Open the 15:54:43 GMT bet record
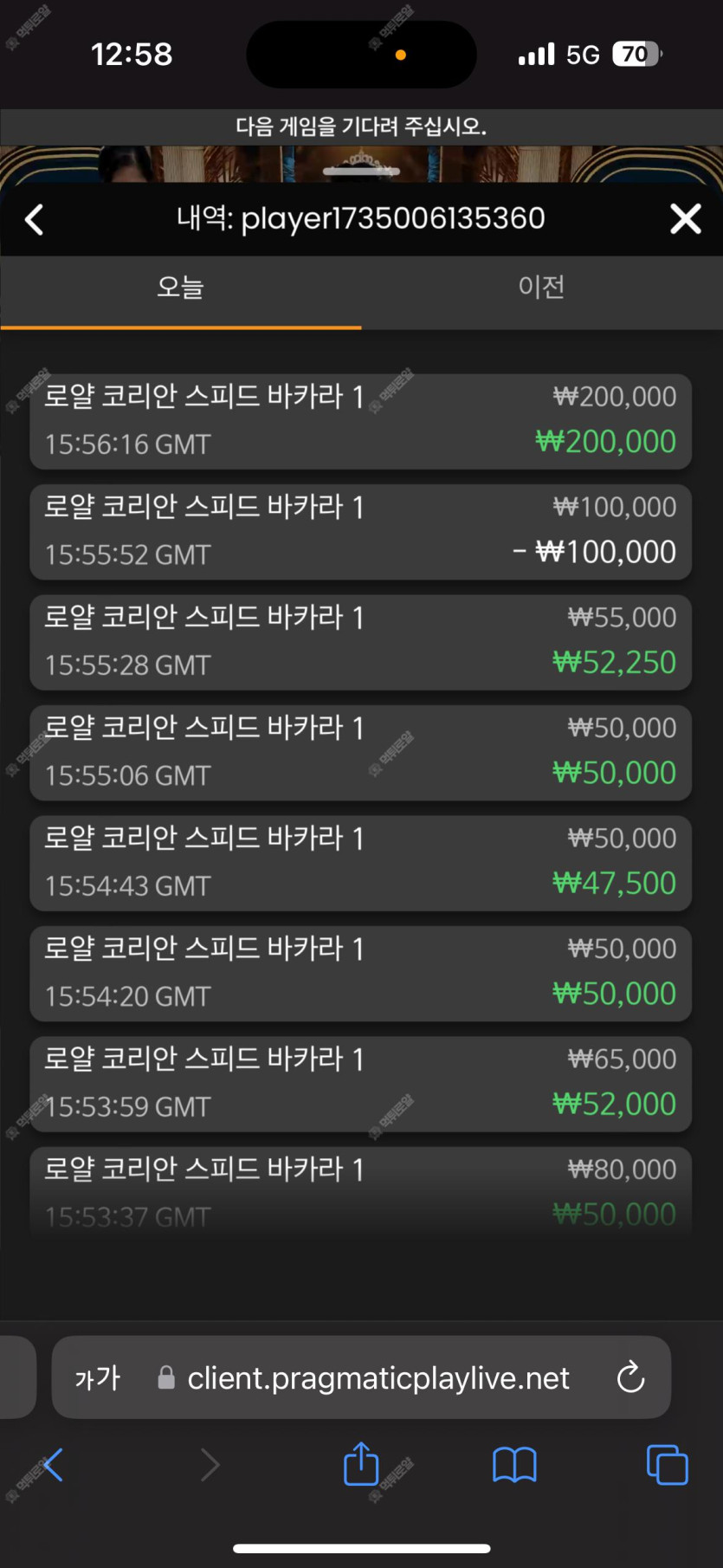The width and height of the screenshot is (723, 1568). (x=361, y=863)
